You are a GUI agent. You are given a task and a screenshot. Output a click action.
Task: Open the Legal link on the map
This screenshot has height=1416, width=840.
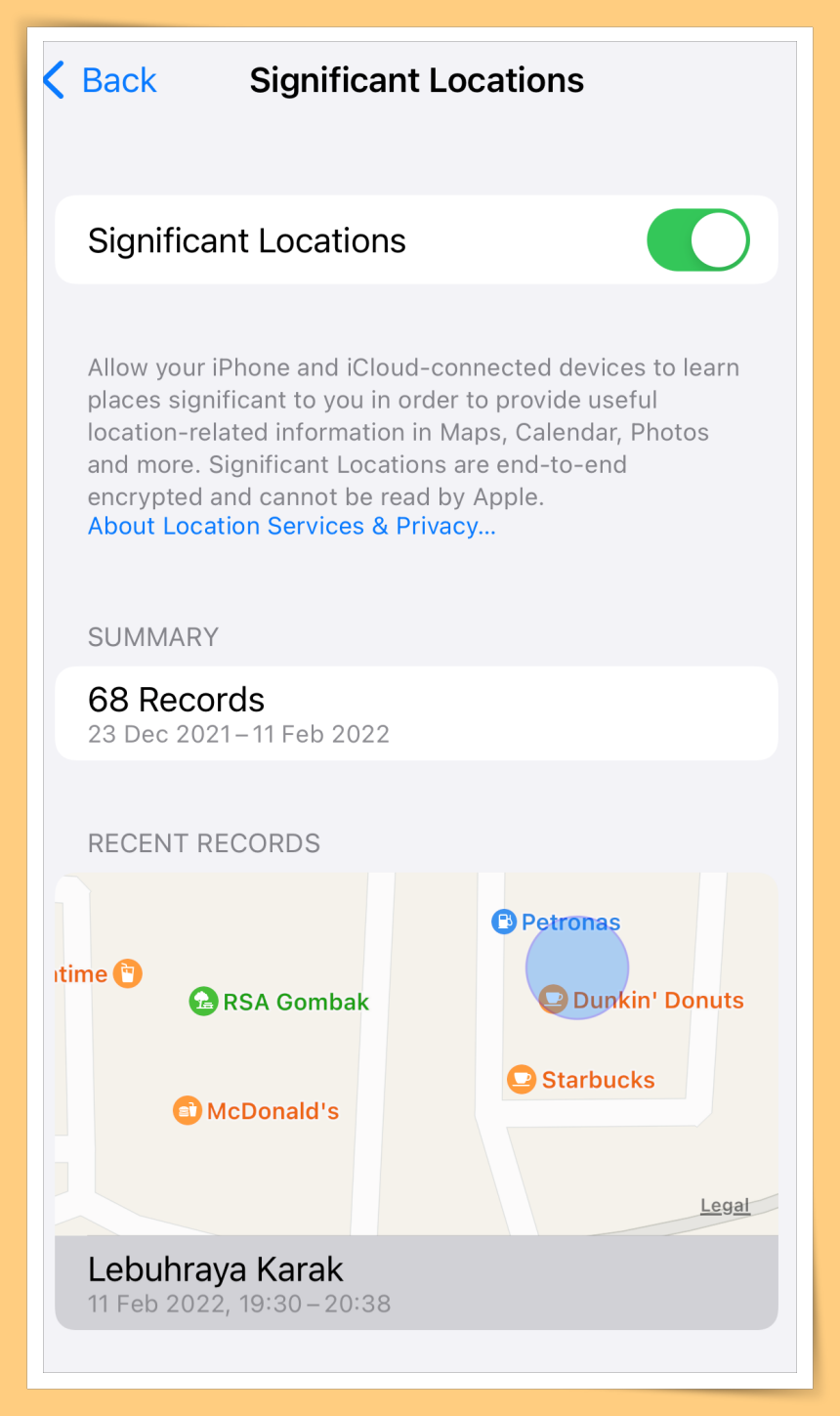(x=725, y=1206)
